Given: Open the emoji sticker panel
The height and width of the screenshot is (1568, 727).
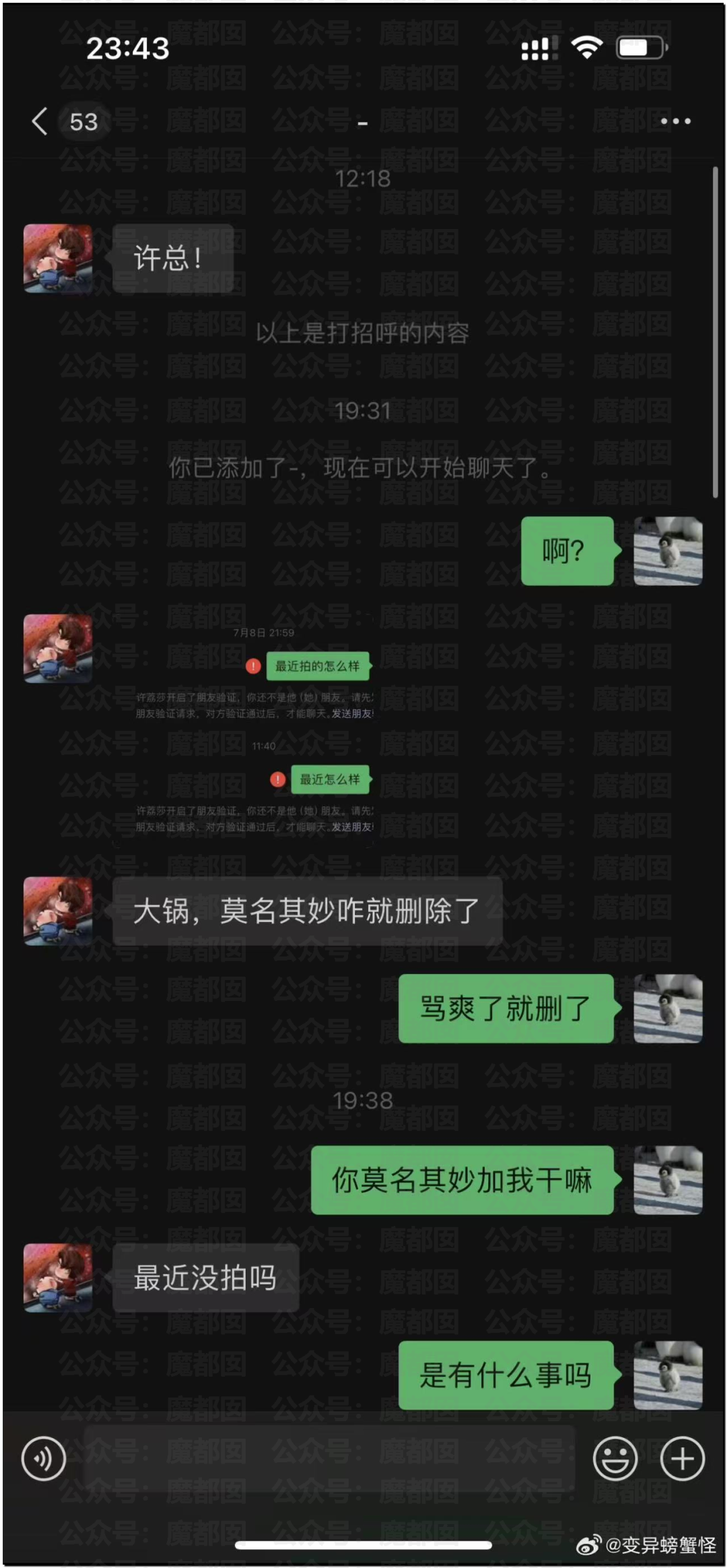Looking at the screenshot, I should point(615,1459).
